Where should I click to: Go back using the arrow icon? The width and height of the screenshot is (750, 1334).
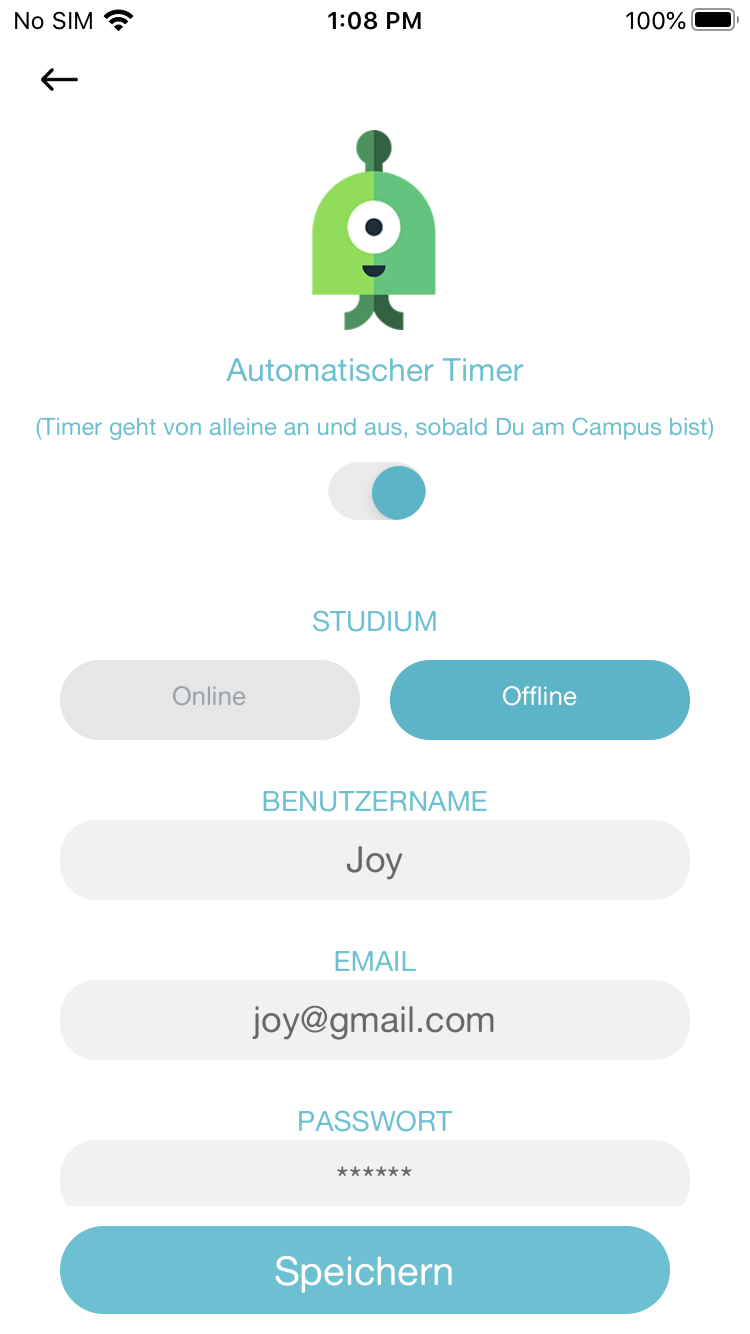(59, 80)
